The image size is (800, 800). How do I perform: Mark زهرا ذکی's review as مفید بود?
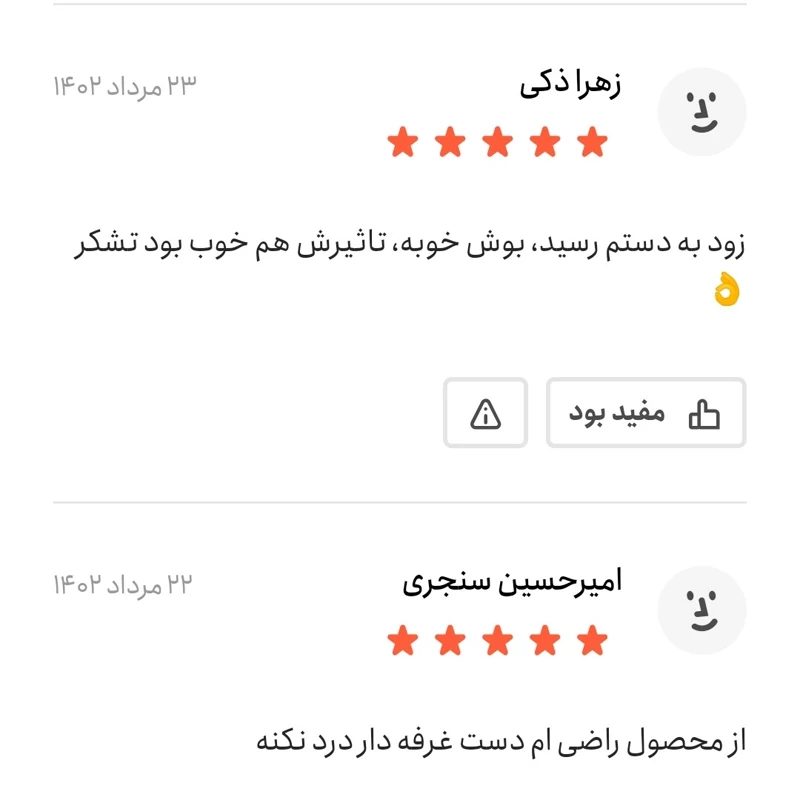pos(645,413)
